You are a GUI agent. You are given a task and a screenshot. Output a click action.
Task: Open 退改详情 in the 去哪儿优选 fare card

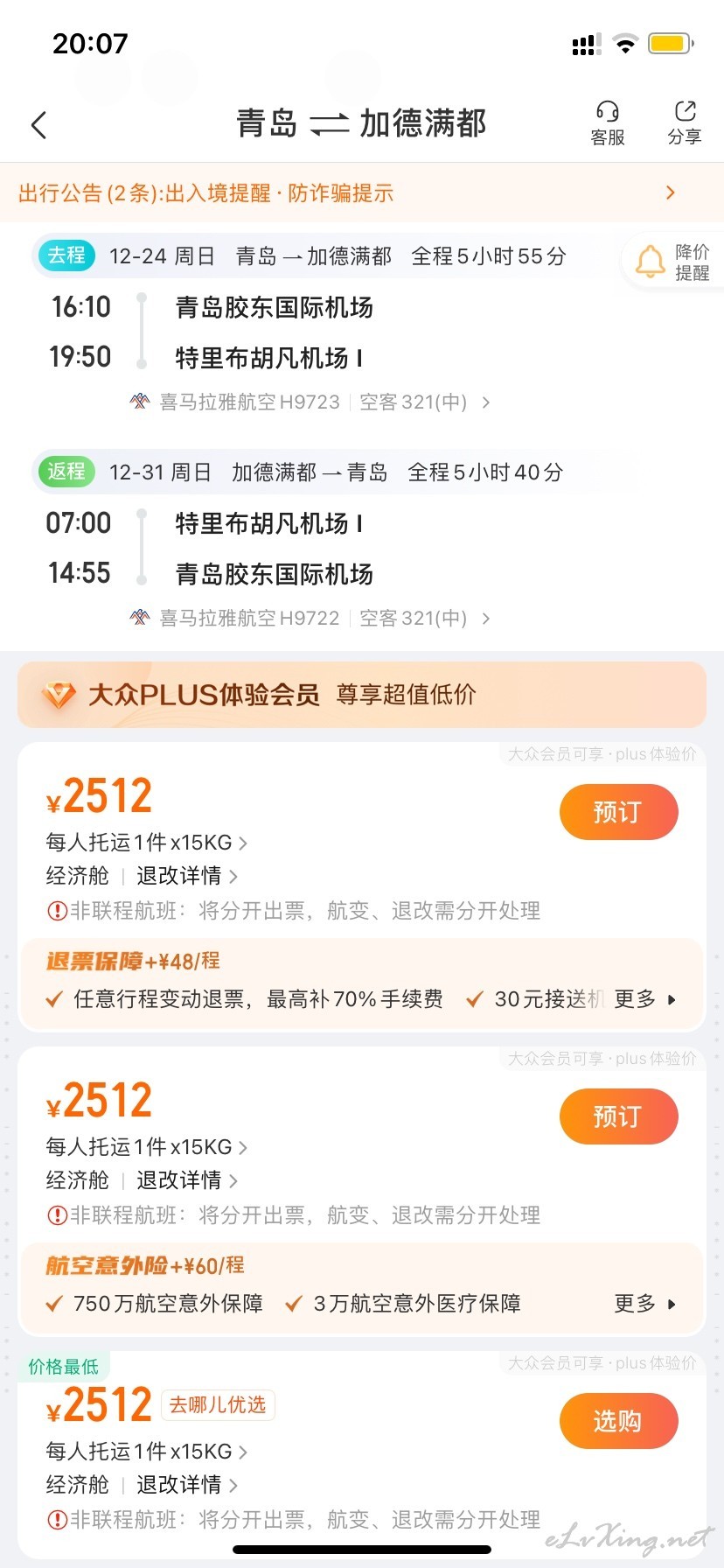[x=187, y=1485]
